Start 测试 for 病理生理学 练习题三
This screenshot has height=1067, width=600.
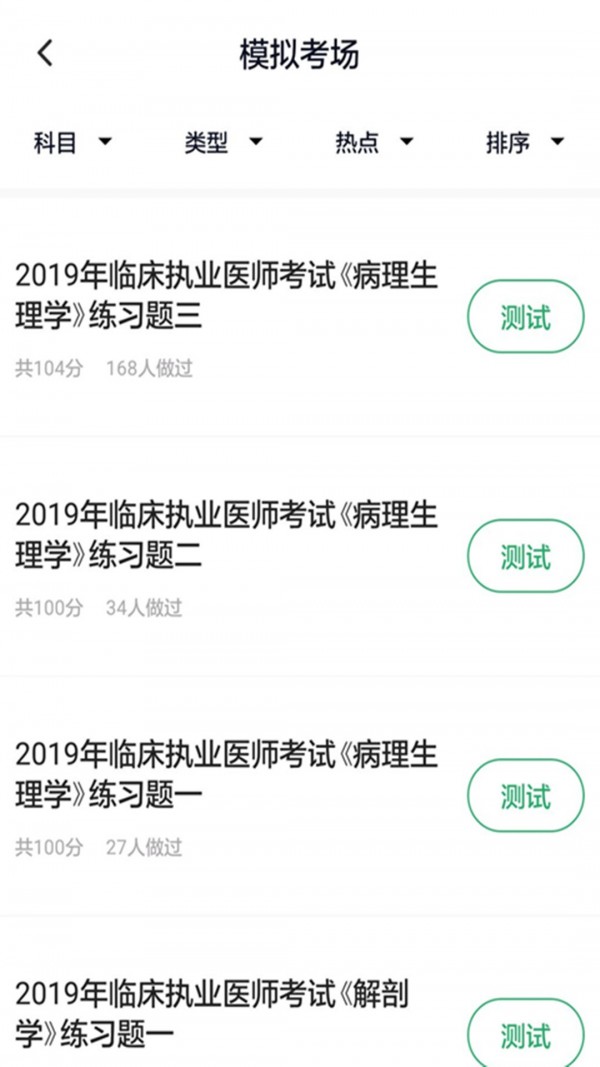(525, 317)
